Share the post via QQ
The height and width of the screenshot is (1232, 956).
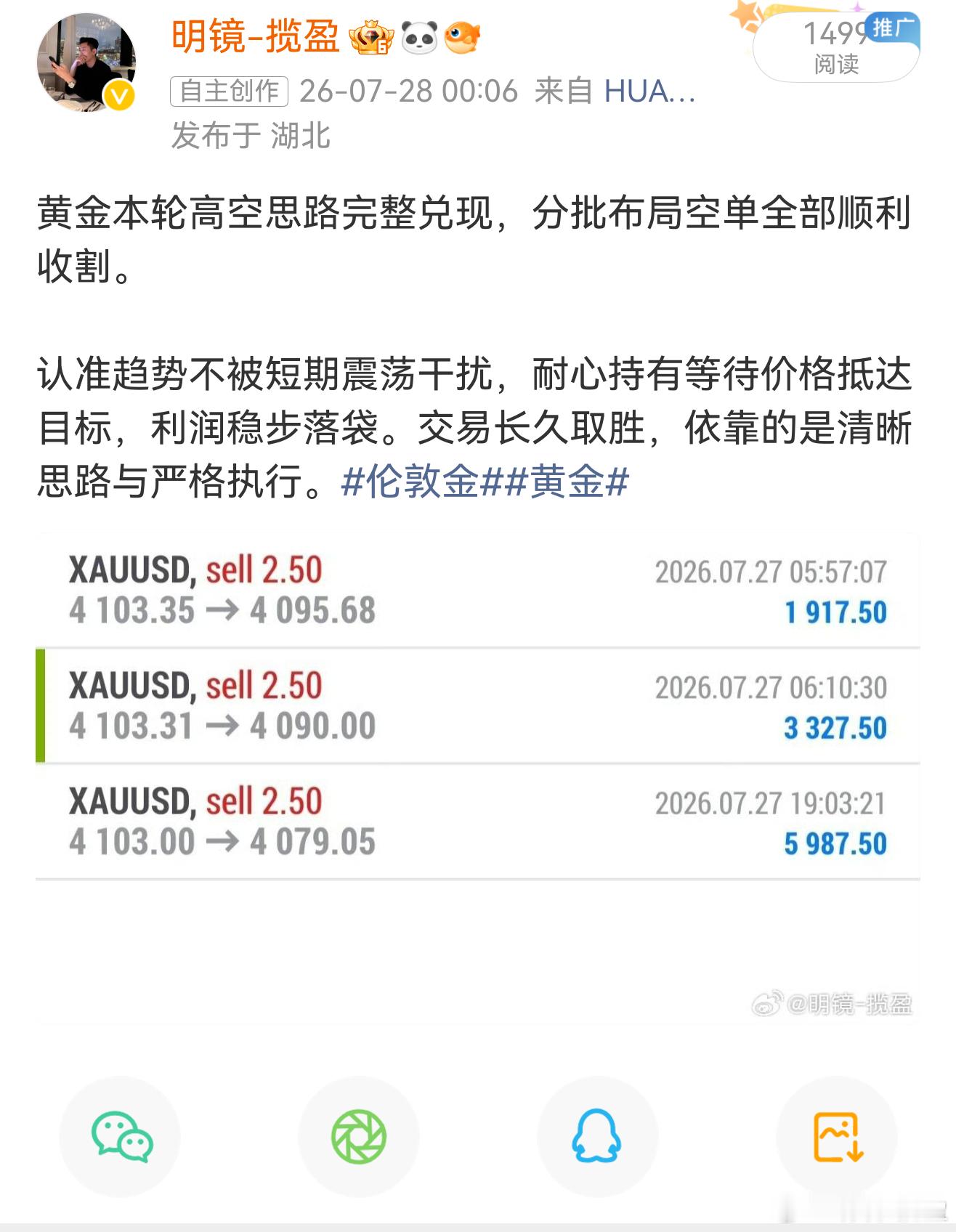click(597, 1136)
